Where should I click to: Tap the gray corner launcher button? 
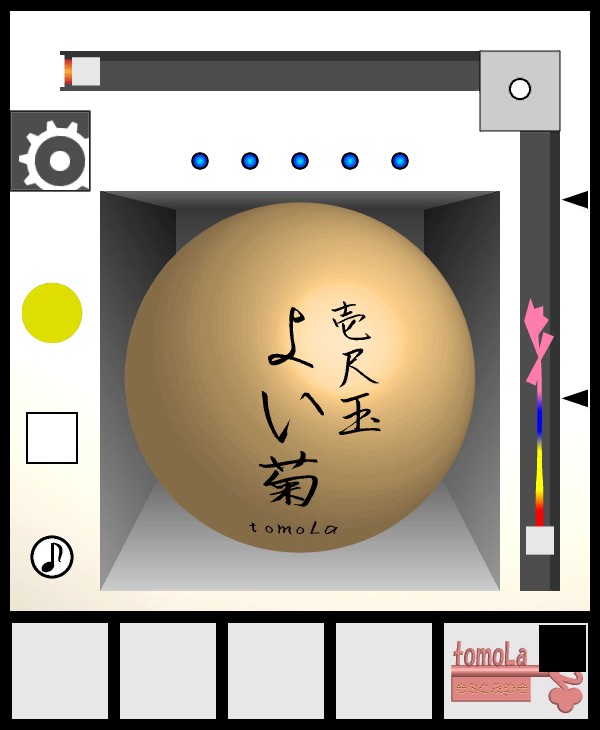click(519, 90)
